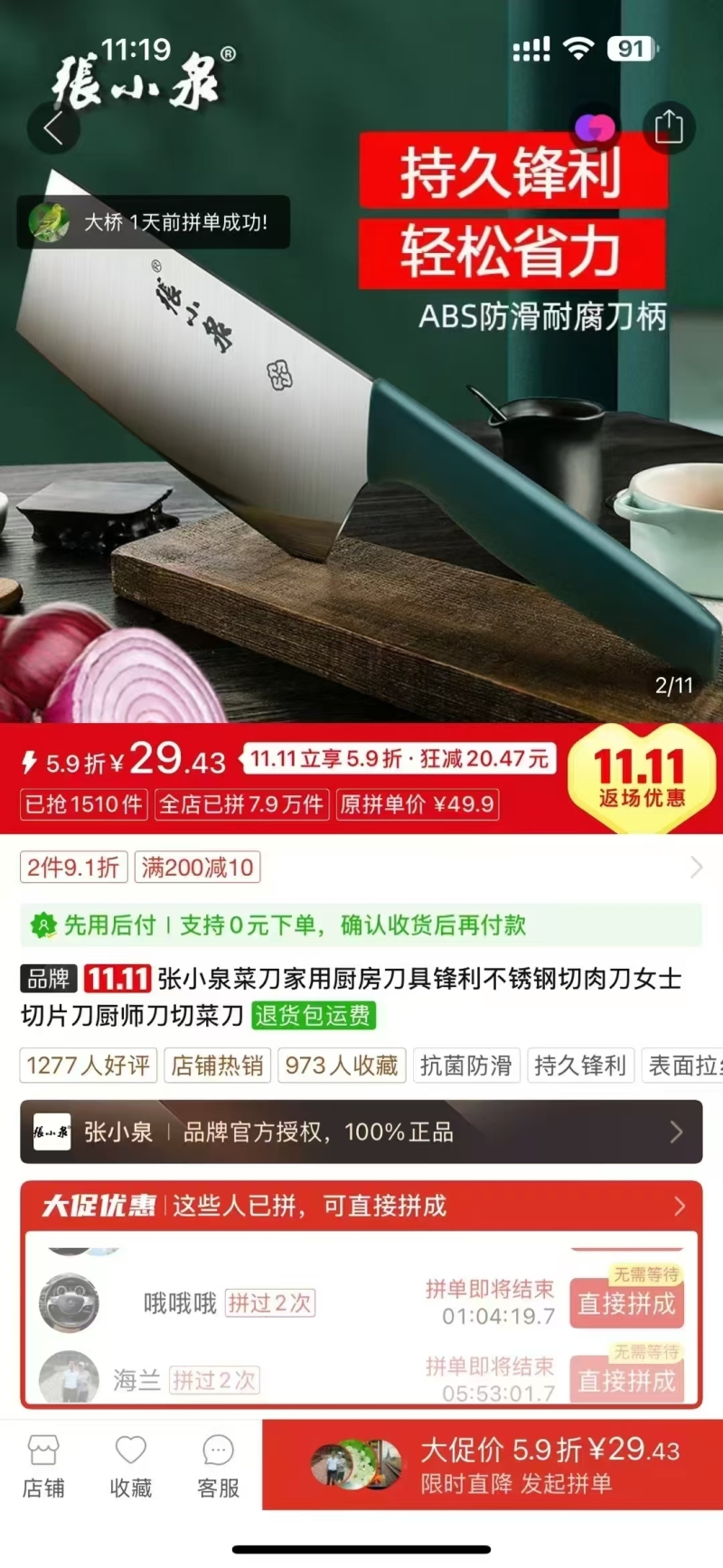Open the 先用后付 pay-later info
This screenshot has width=723, height=1568.
coord(361,925)
